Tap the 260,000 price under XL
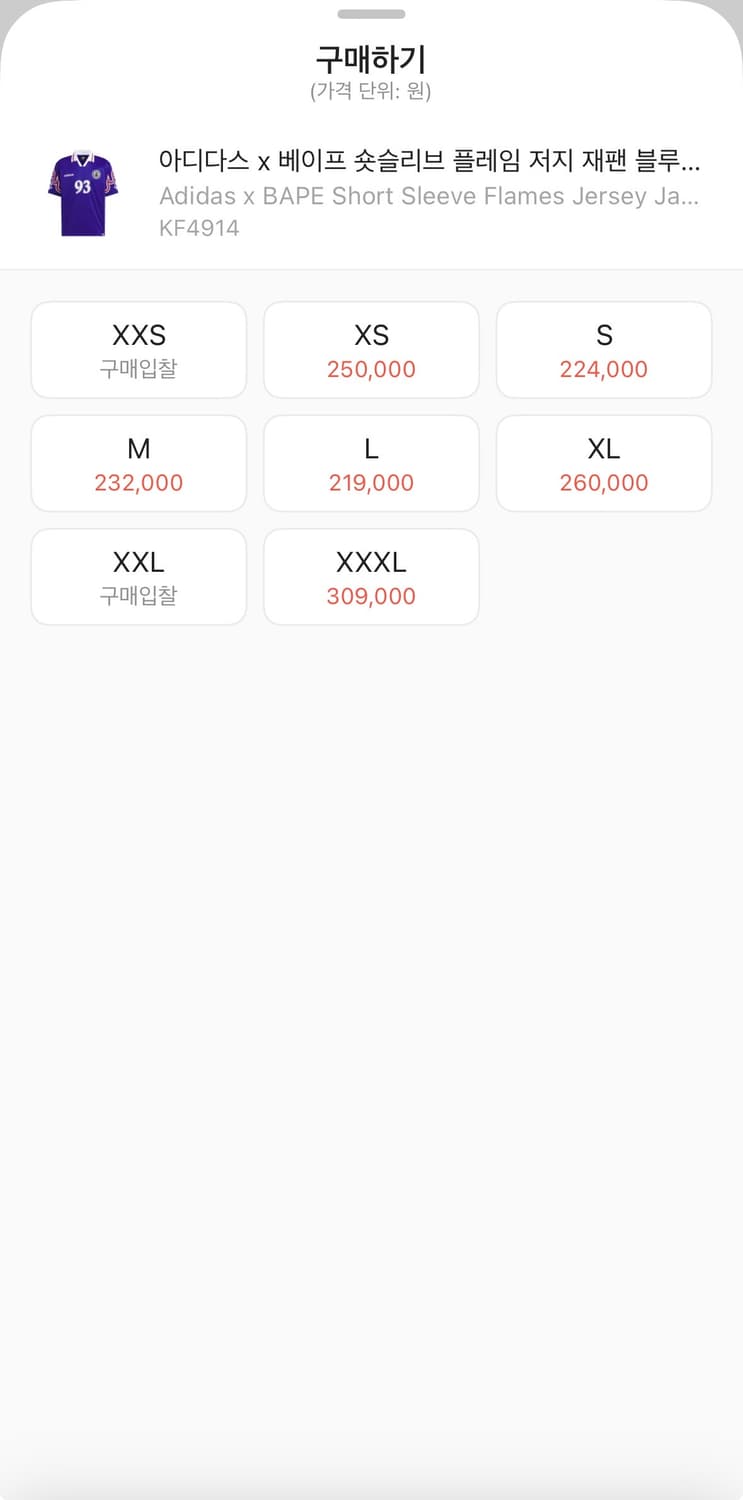 (604, 483)
